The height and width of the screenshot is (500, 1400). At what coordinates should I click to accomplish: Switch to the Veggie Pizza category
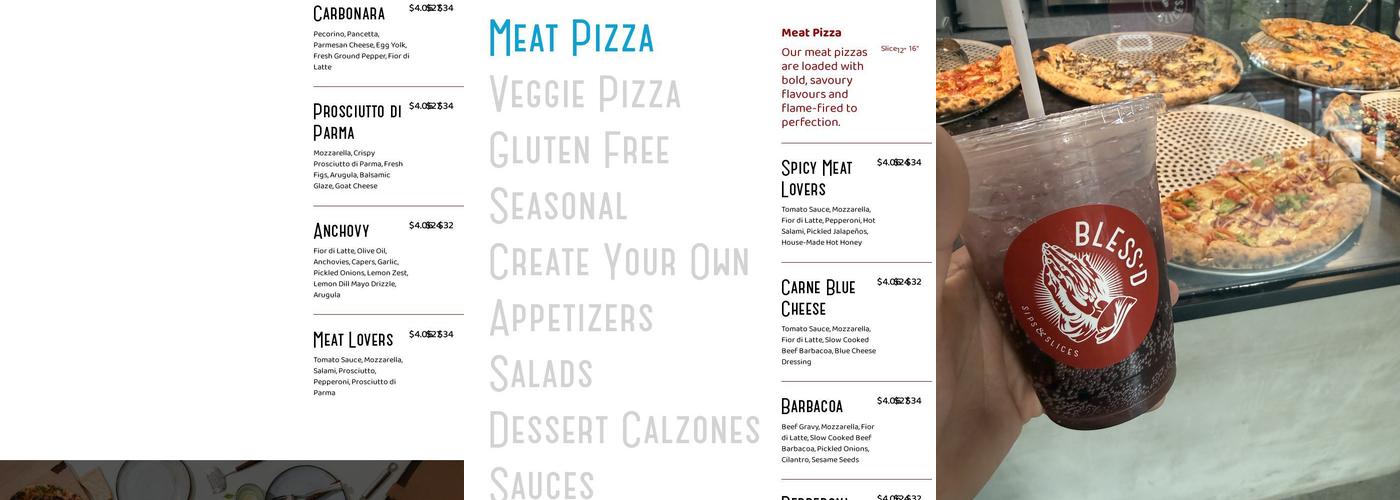pos(585,94)
